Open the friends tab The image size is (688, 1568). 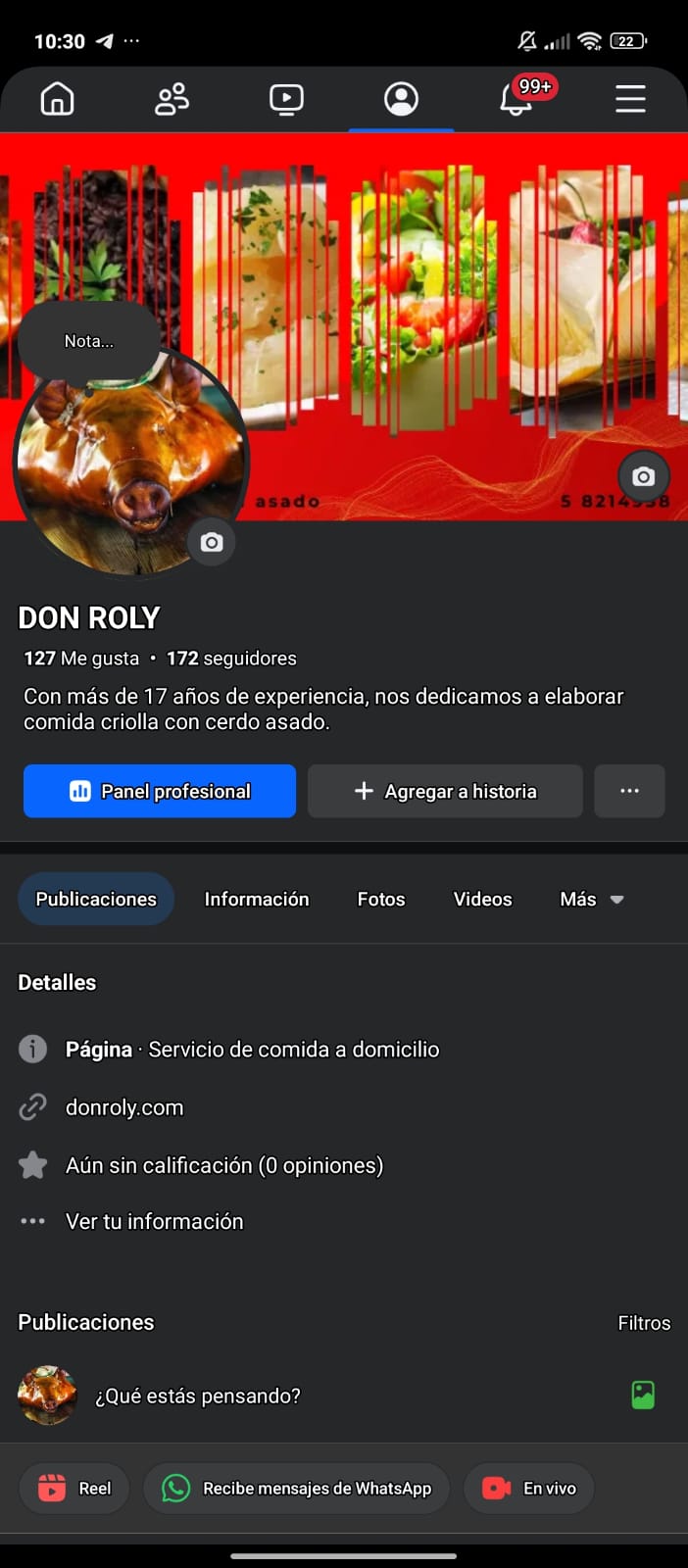(172, 99)
